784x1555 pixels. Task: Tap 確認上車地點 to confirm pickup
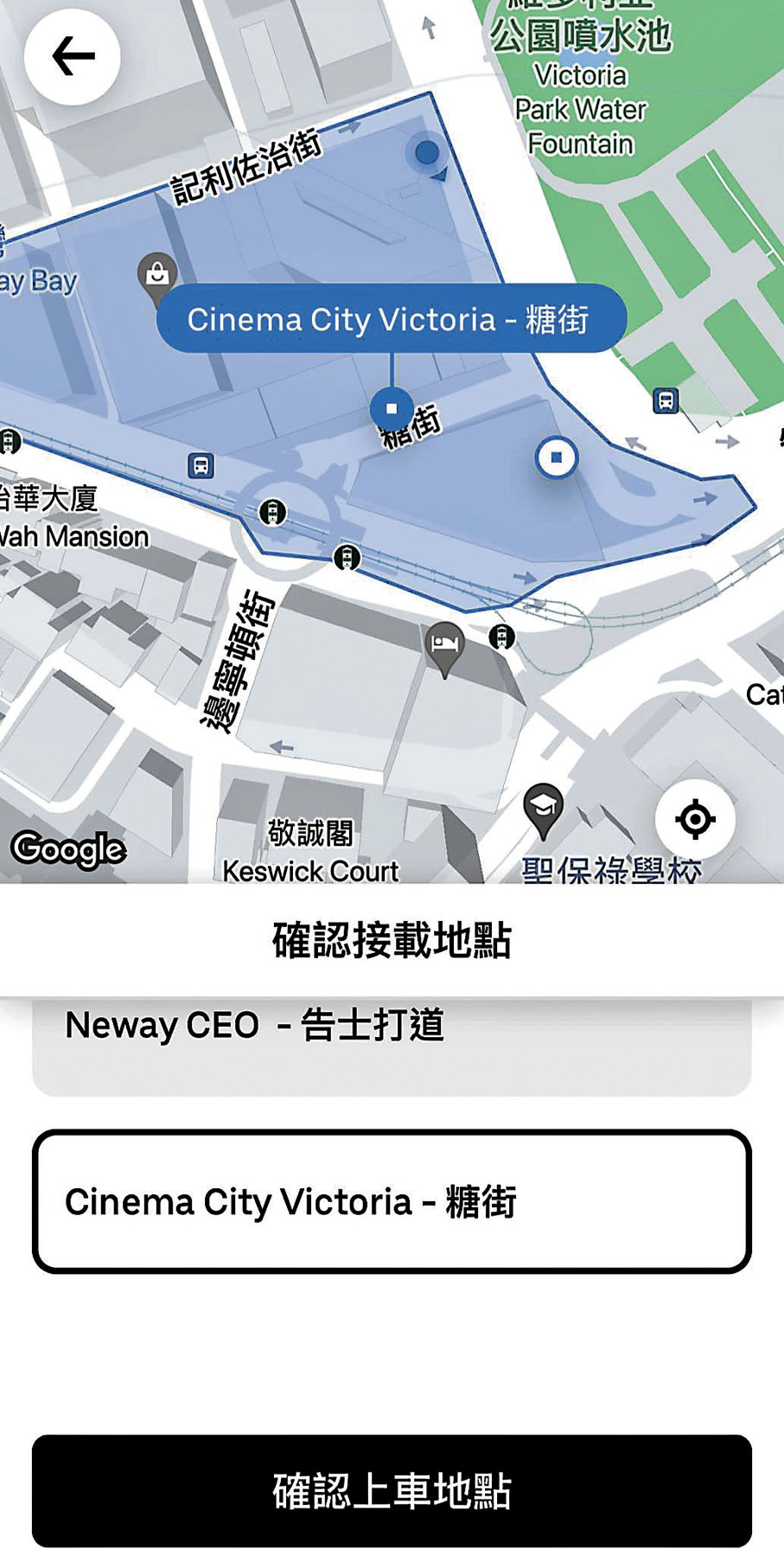pos(392,1490)
